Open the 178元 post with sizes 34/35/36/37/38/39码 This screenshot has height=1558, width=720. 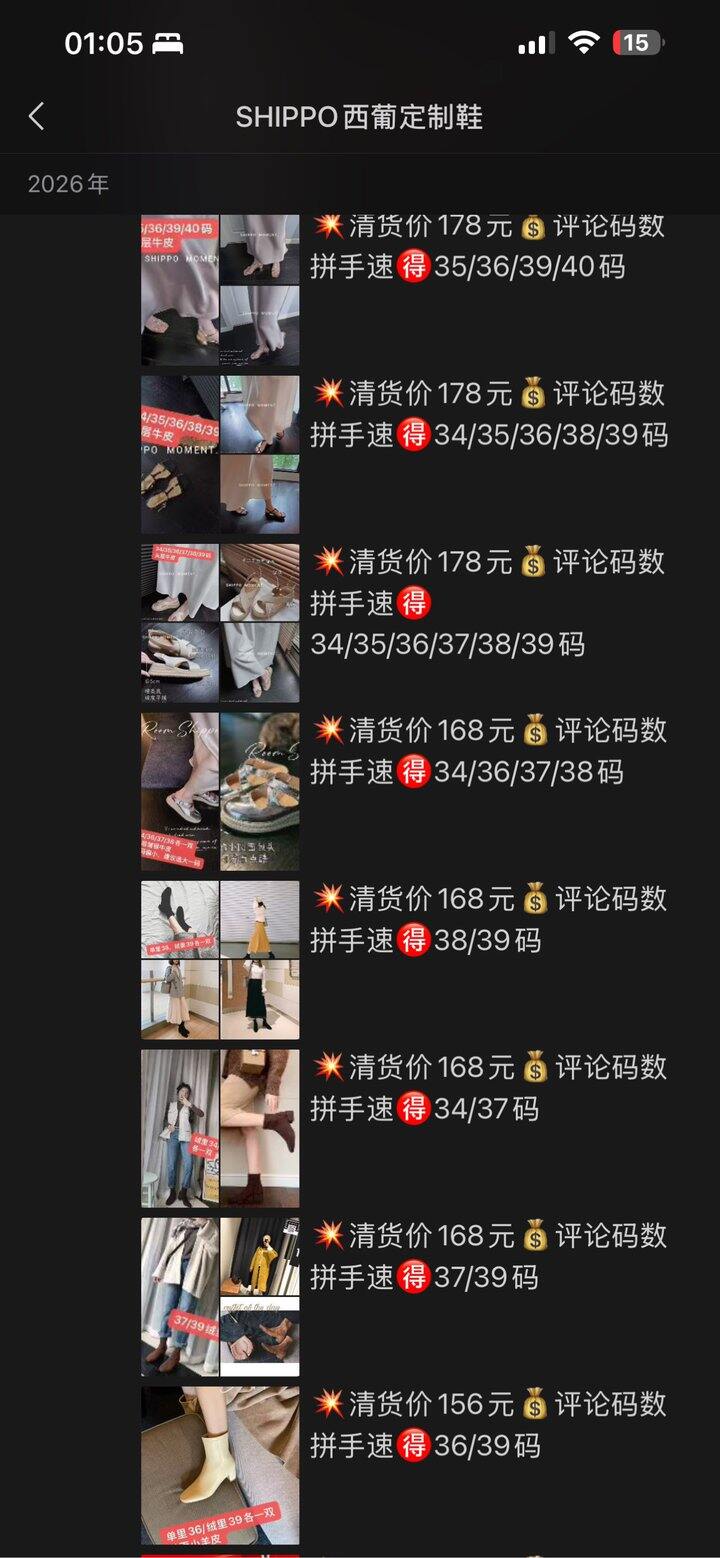(488, 603)
